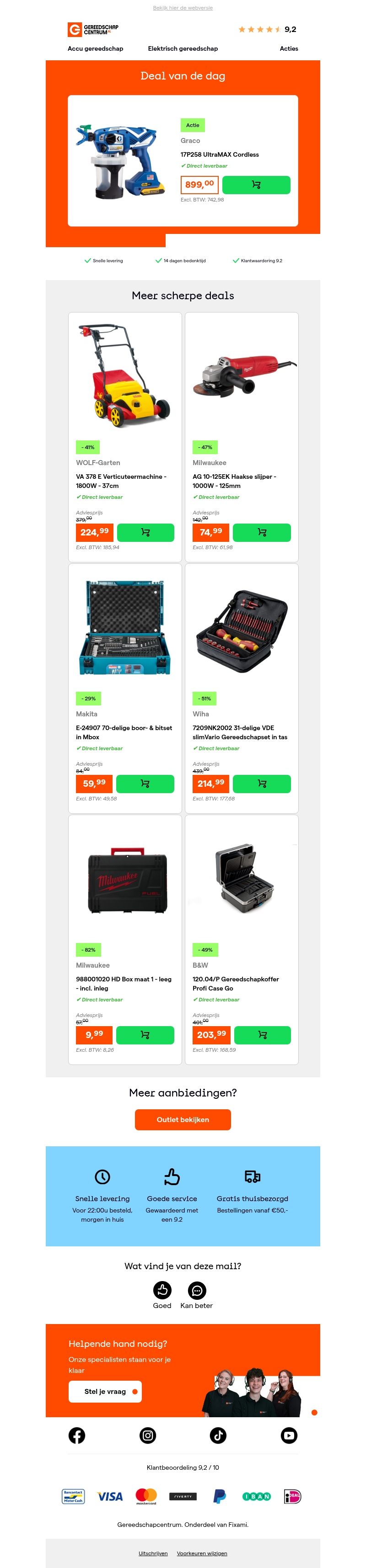Open the Instagram profile

point(148,1436)
